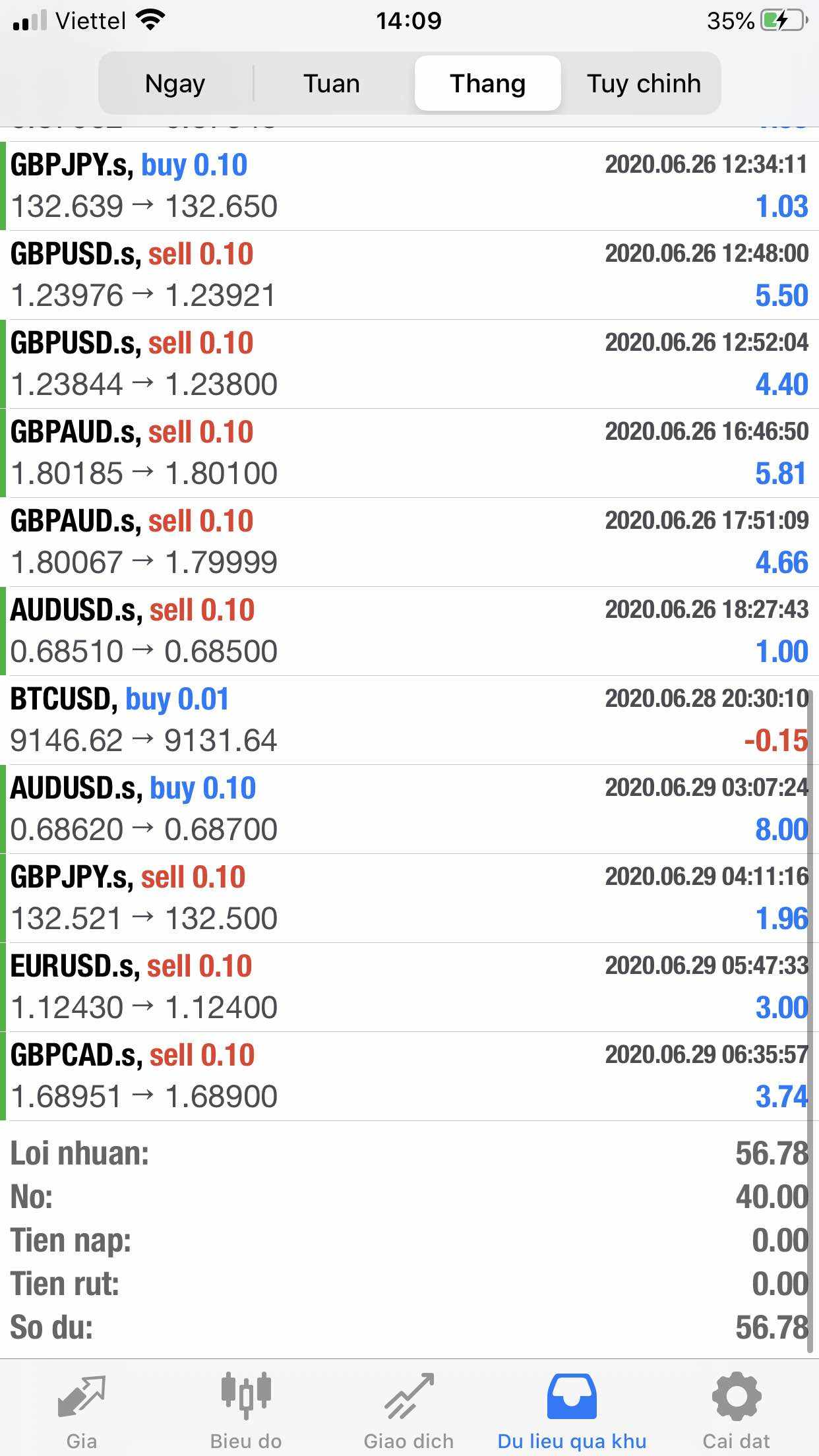819x1456 pixels.
Task: Open the Tuy chinh custom period
Action: coord(644,84)
